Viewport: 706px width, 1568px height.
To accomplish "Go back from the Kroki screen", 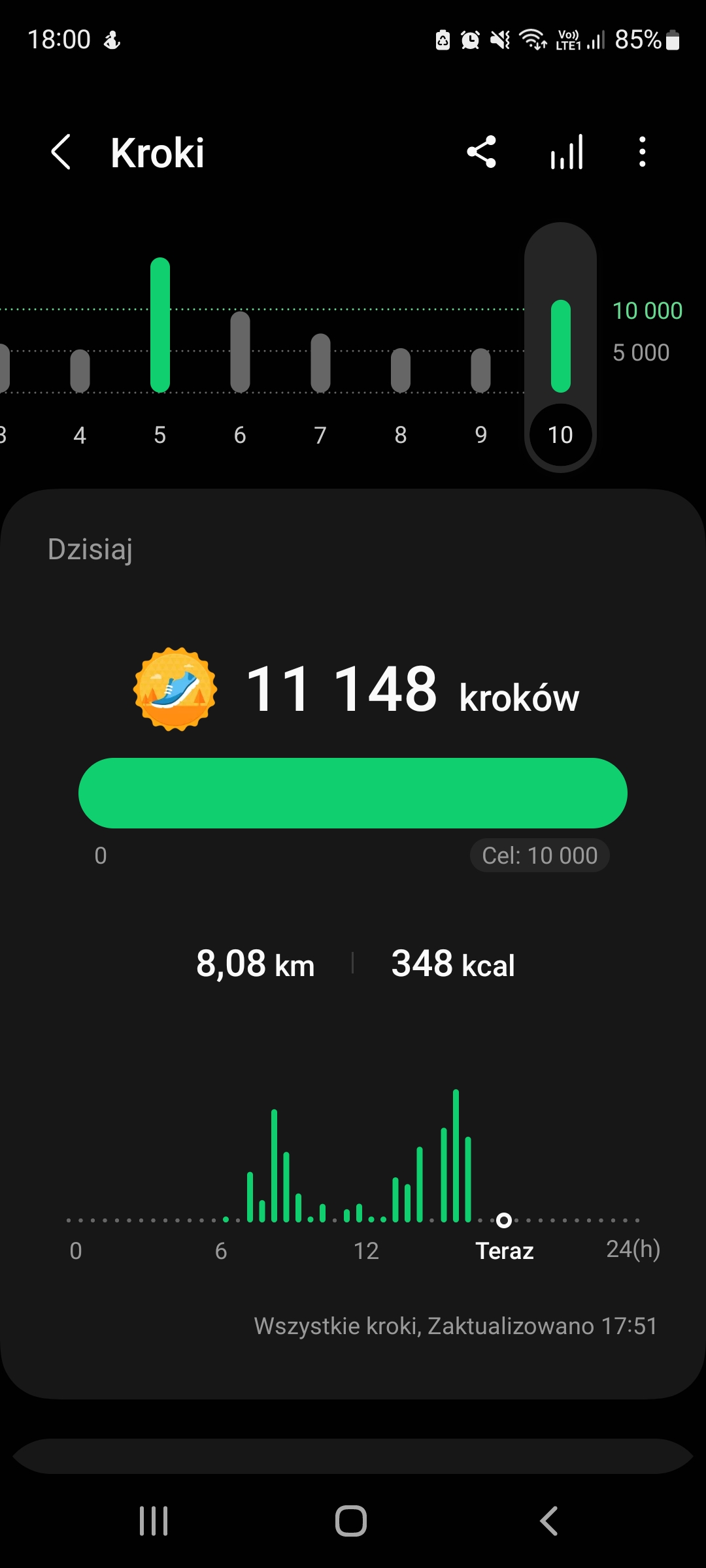I will (61, 152).
